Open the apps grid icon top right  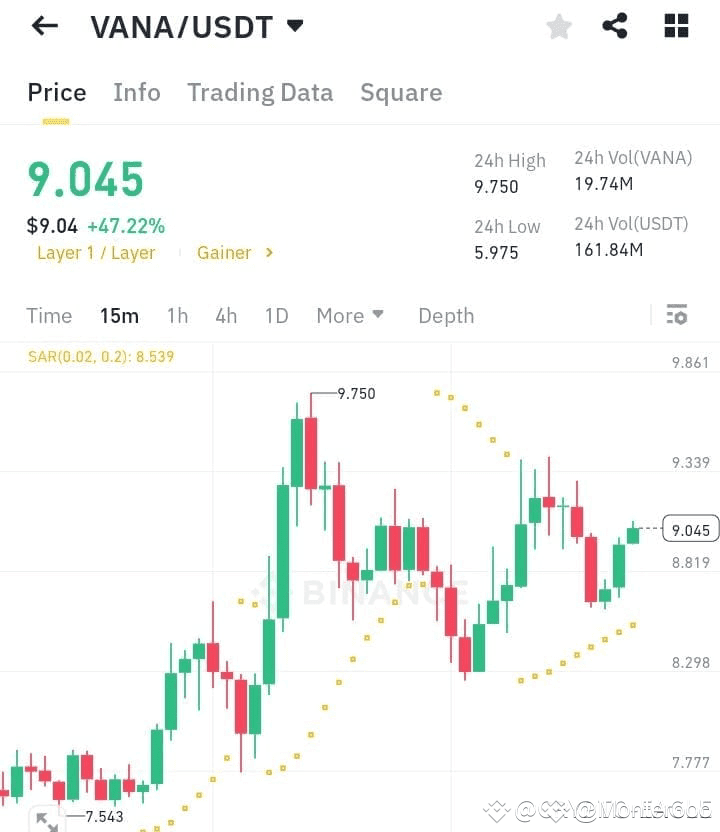point(676,26)
